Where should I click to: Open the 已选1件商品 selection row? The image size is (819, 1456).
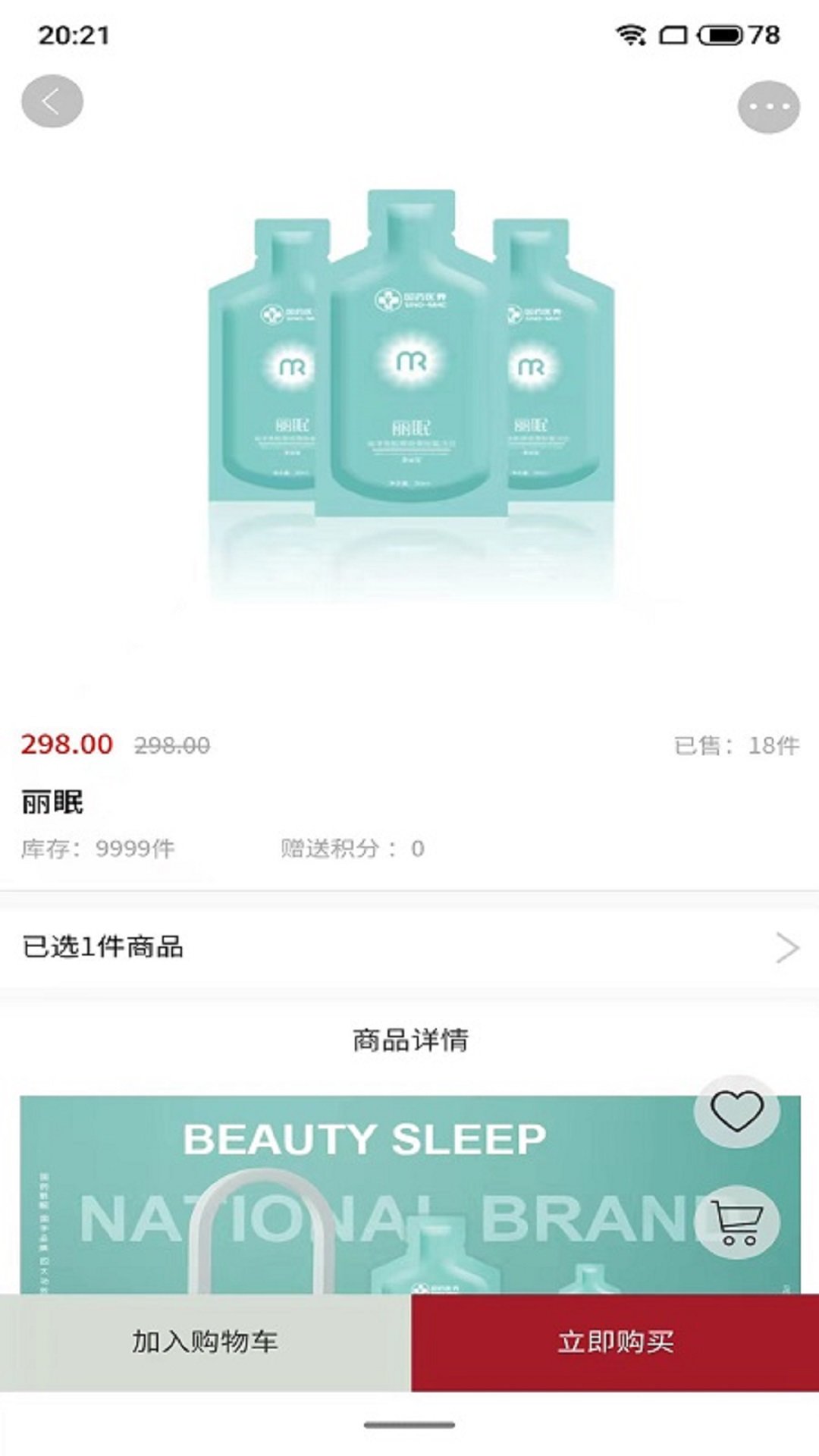[x=409, y=947]
